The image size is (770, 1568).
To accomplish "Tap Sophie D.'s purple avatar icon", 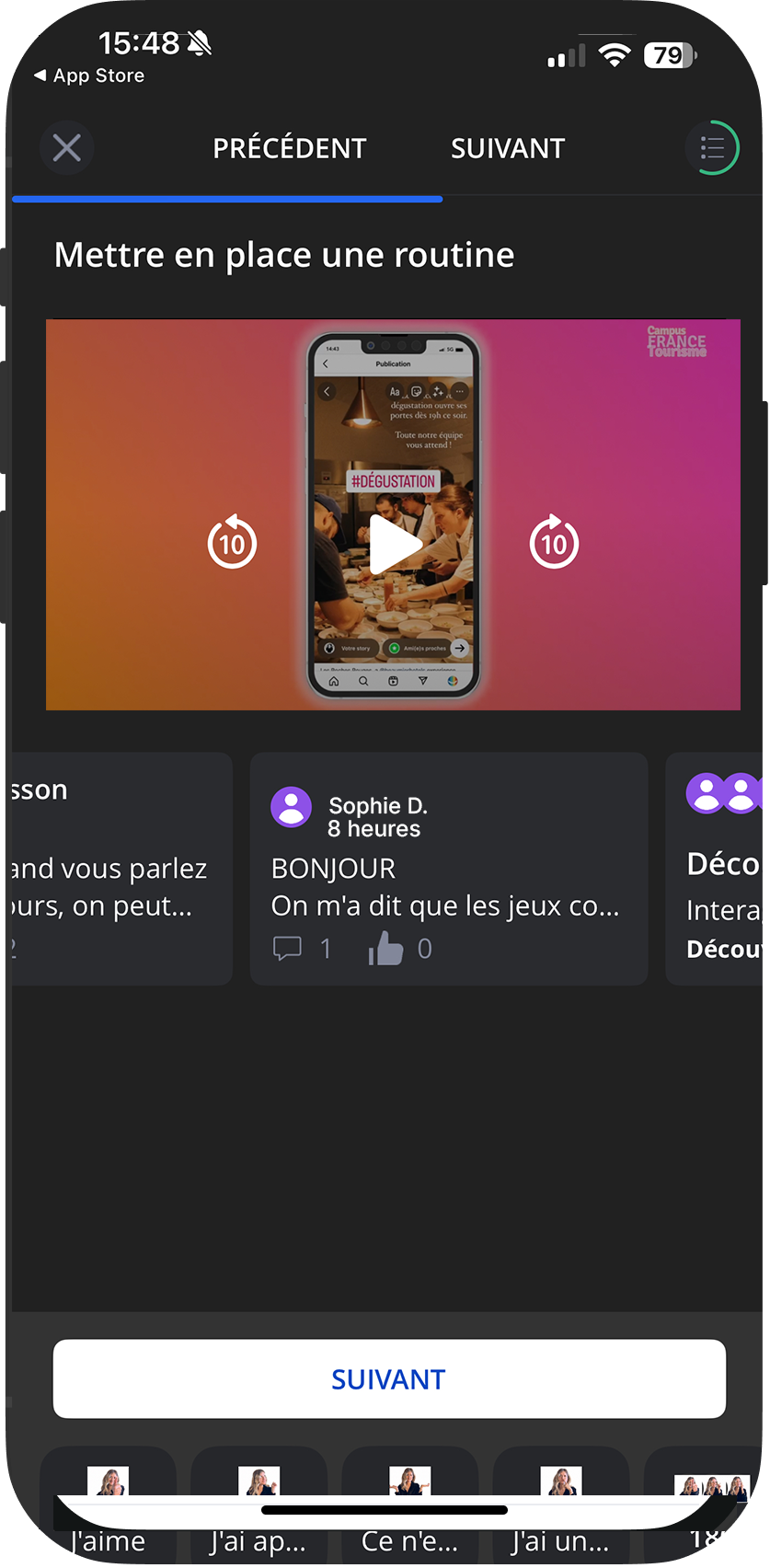I will coord(291,807).
